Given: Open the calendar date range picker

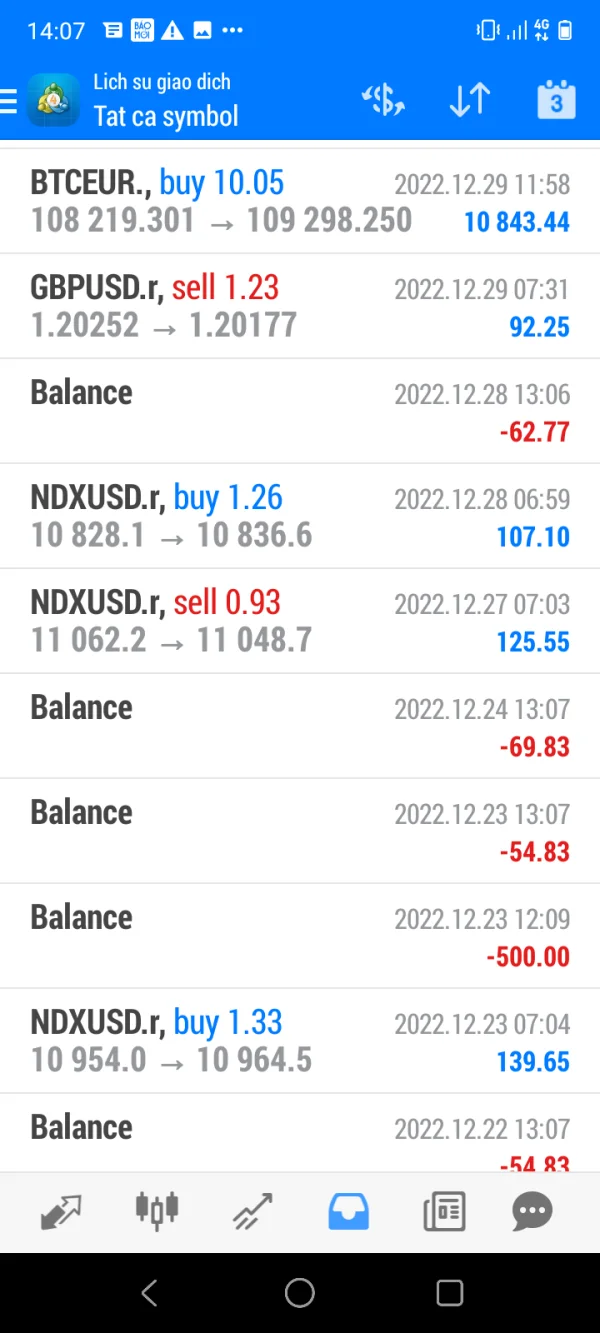Looking at the screenshot, I should click(x=556, y=101).
